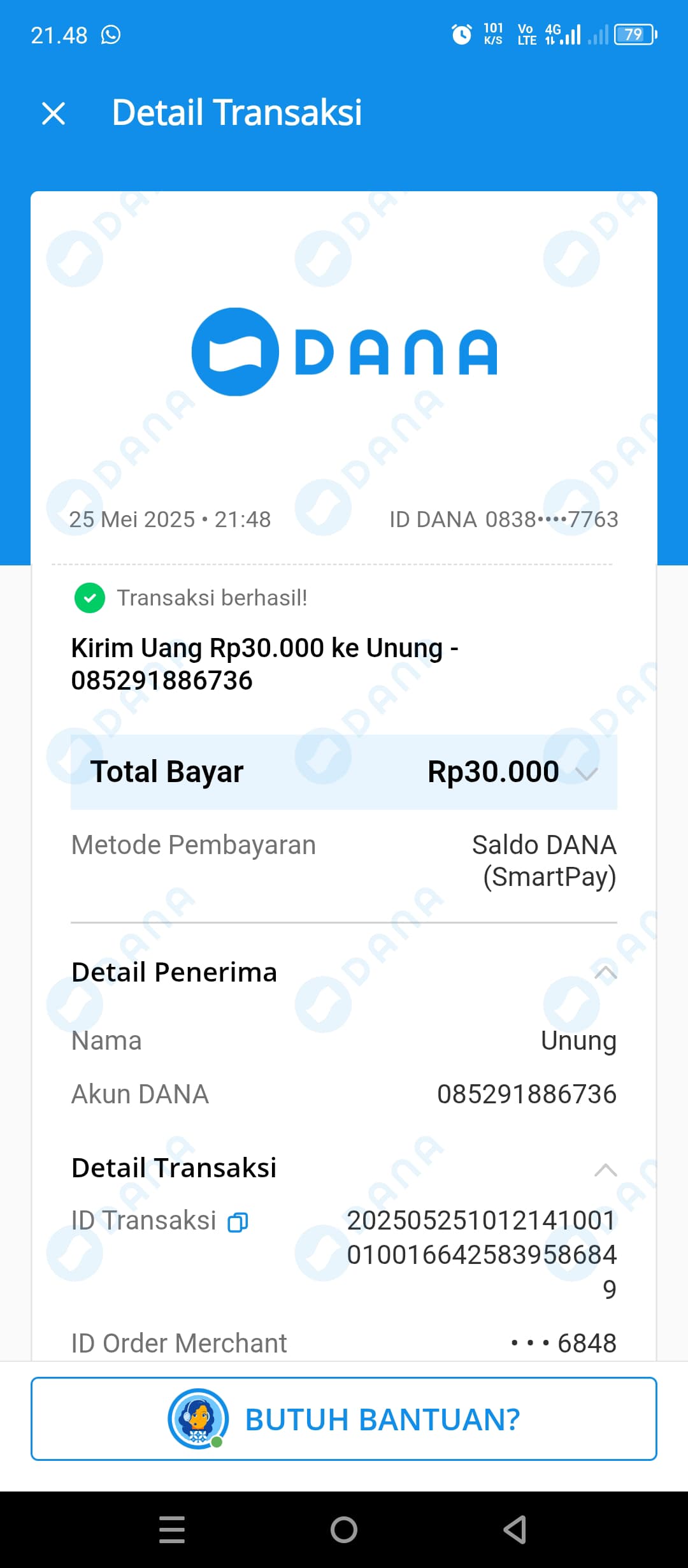Open the Butuh Bantuan help button
The width and height of the screenshot is (688, 1568).
point(344,1419)
